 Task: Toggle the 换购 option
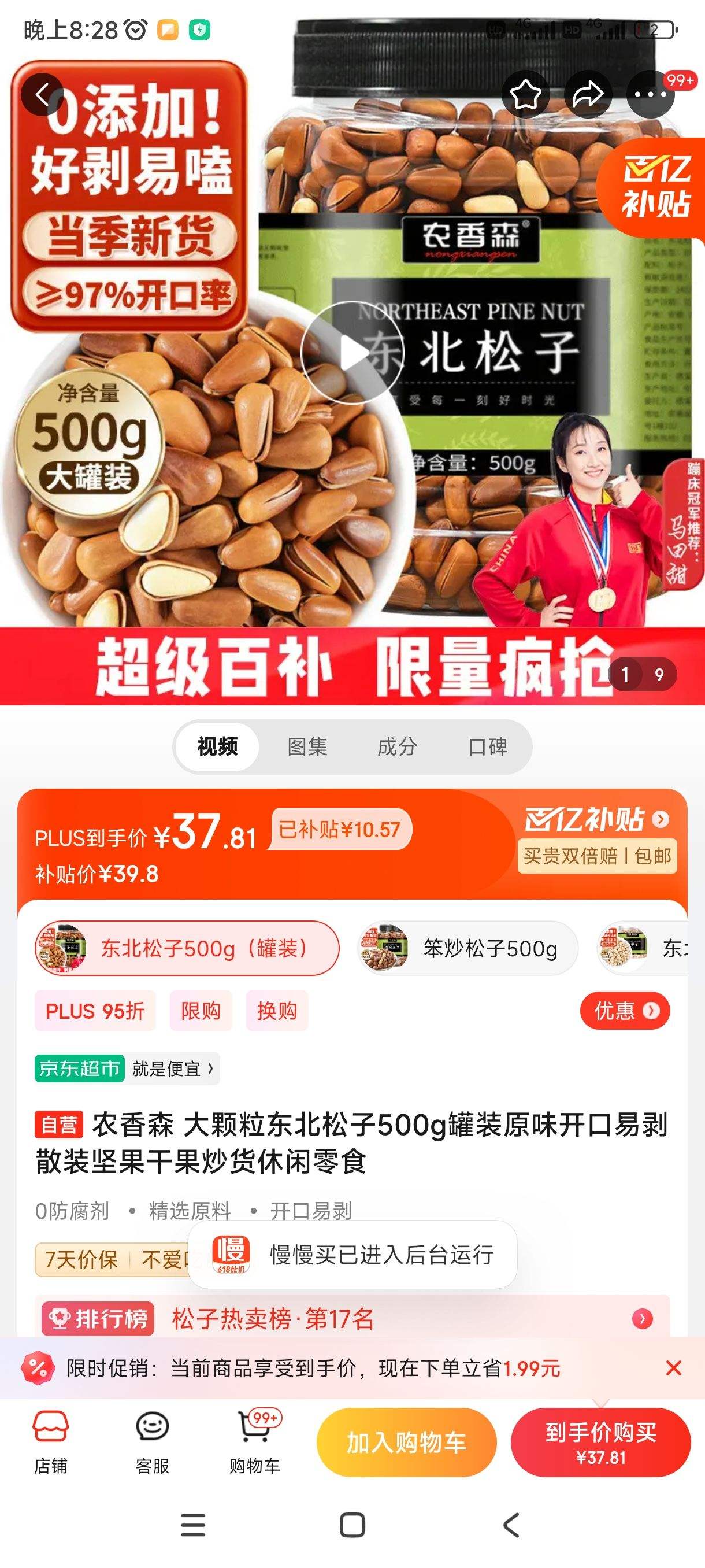(277, 1011)
